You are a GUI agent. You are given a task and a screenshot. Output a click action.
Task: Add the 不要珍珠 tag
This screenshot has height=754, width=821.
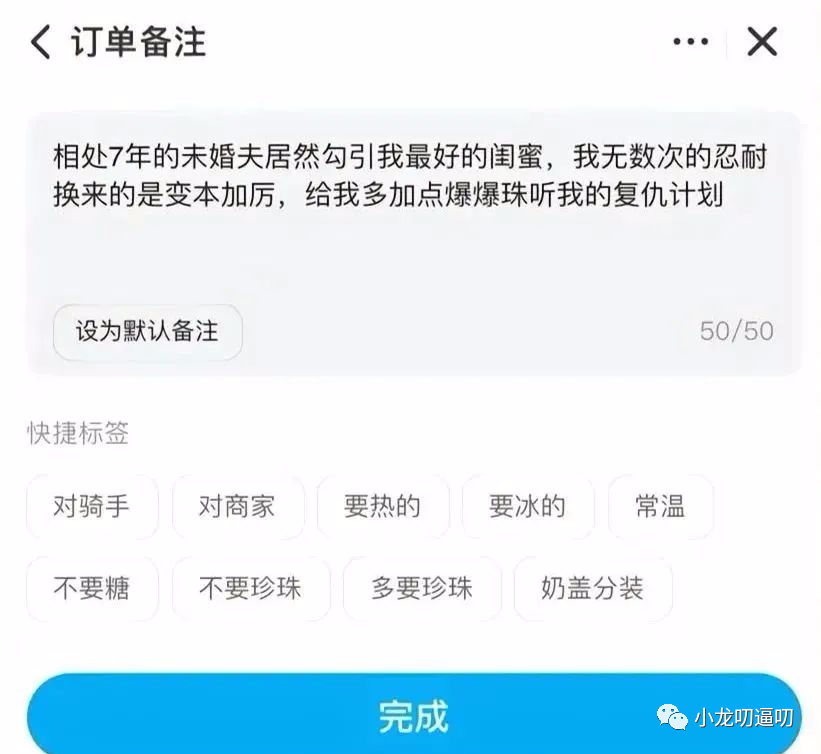point(250,588)
